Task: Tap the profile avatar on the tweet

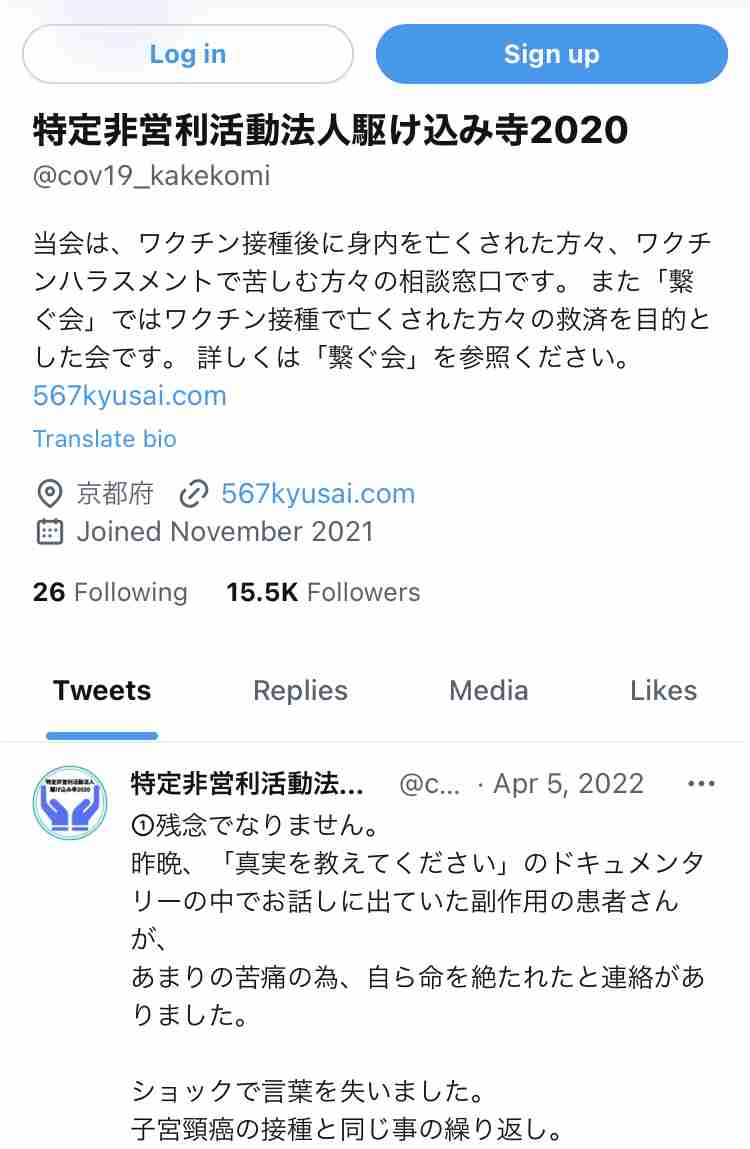Action: 71,802
